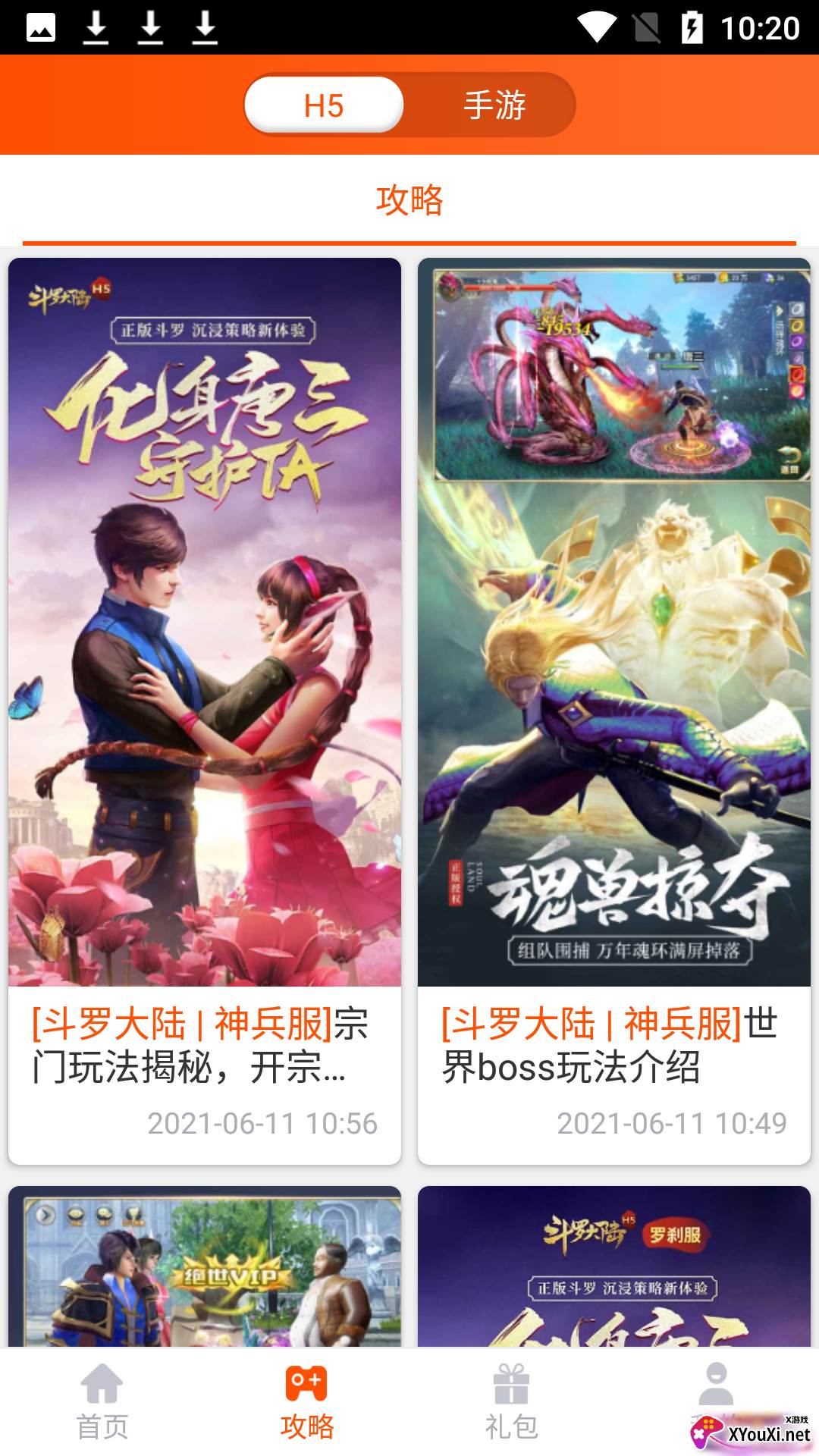Tap the 攻略 bottom navigation item

[307, 1401]
